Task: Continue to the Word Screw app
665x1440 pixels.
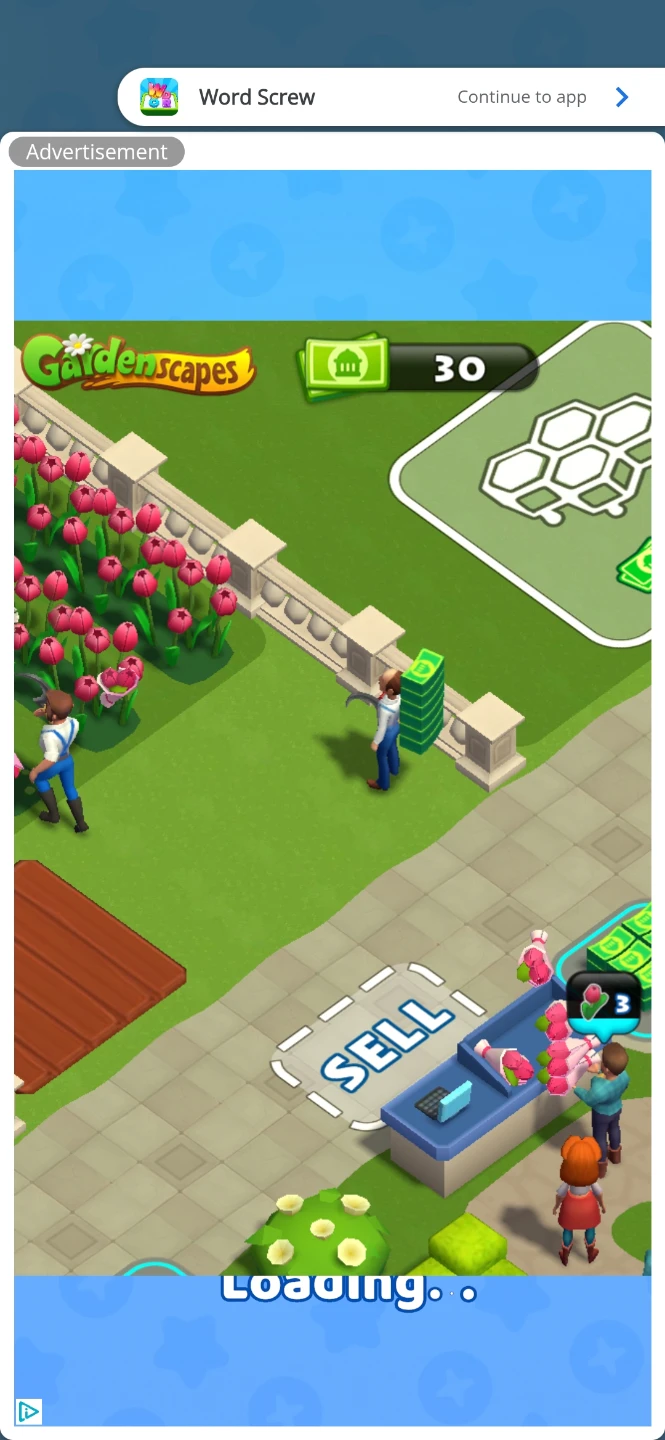Action: pyautogui.click(x=543, y=97)
